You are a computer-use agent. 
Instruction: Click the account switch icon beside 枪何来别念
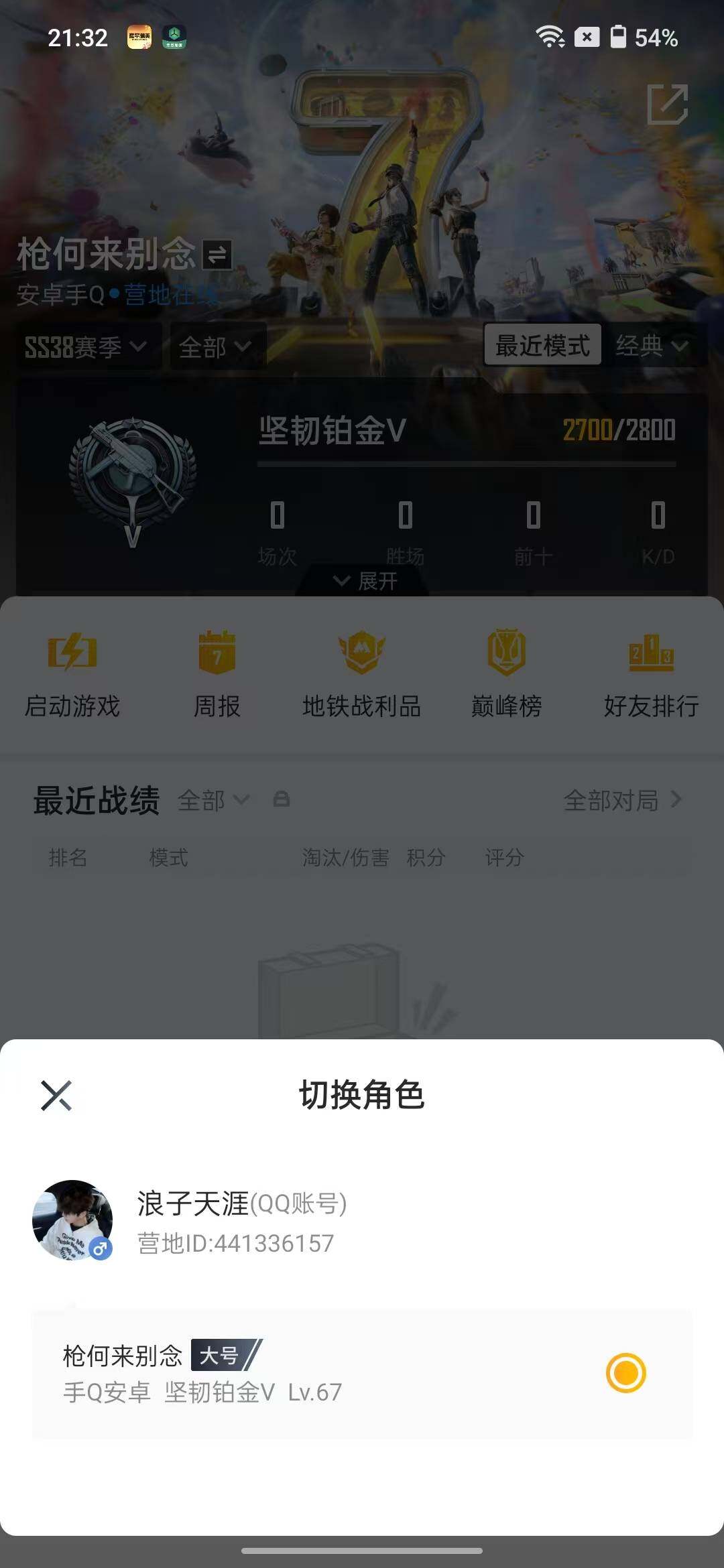pyautogui.click(x=217, y=254)
